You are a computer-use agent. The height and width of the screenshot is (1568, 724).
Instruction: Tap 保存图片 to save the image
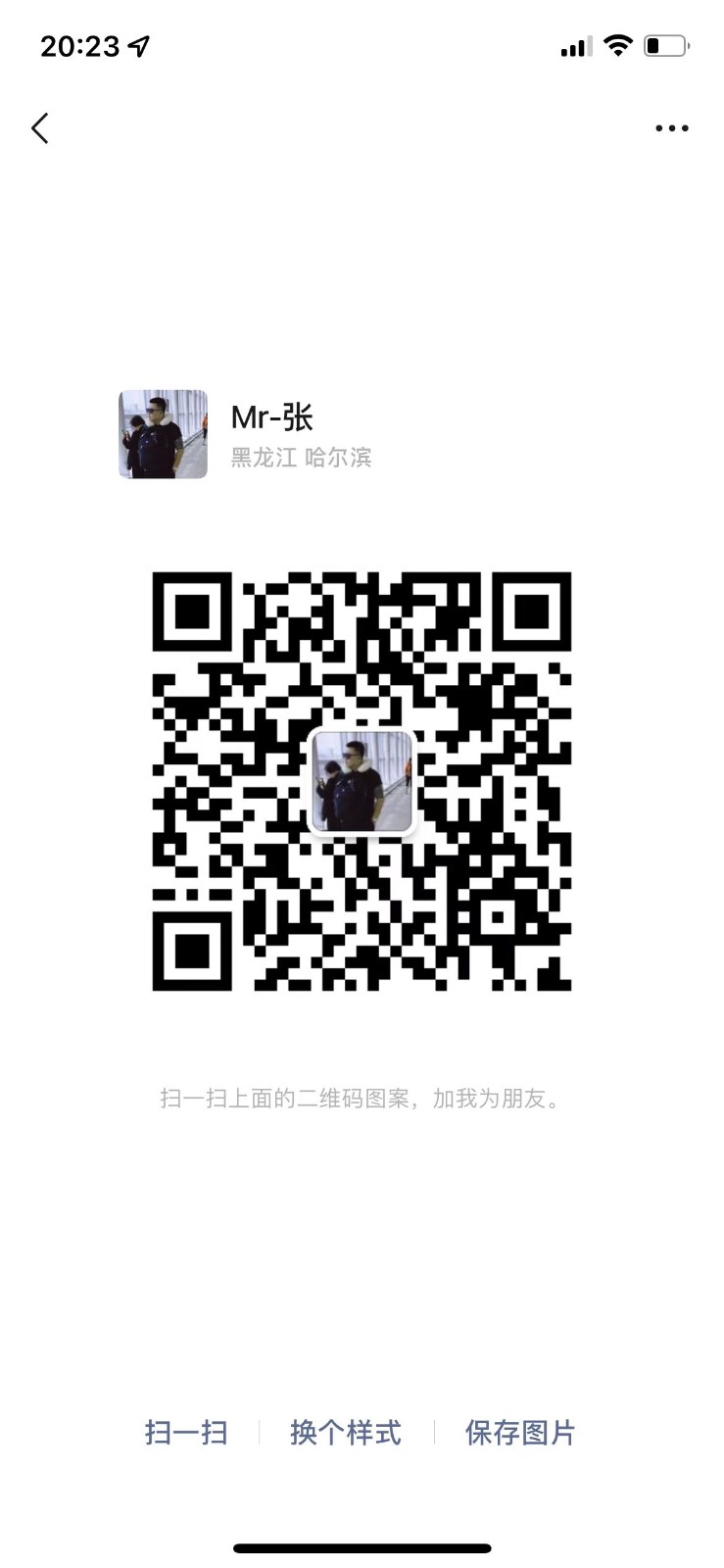click(520, 1433)
